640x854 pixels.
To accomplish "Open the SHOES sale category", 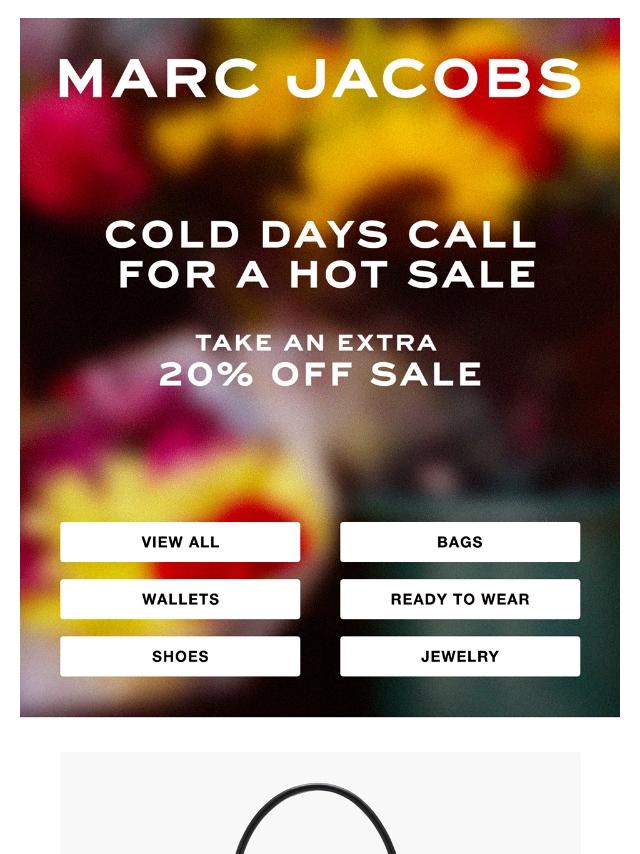I will pyautogui.click(x=180, y=656).
